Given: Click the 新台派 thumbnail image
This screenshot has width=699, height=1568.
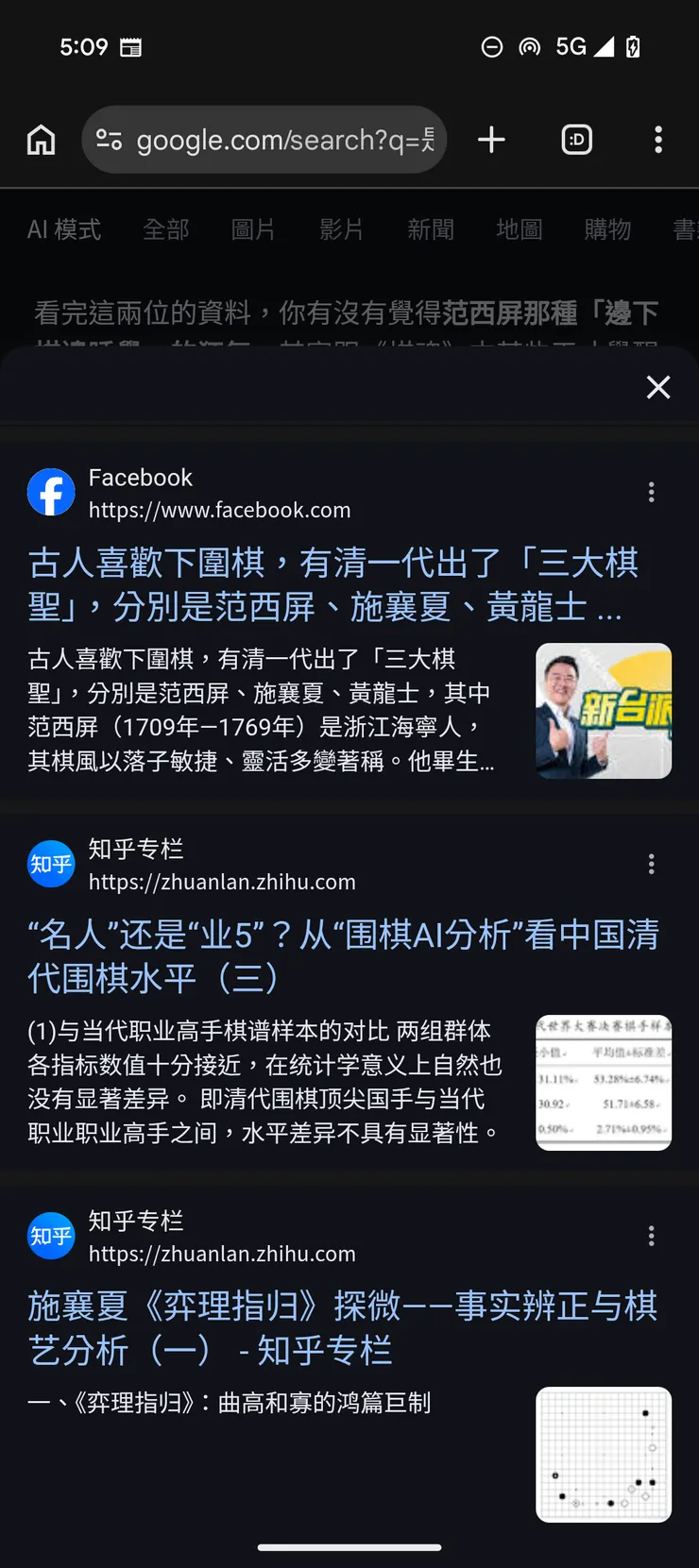Looking at the screenshot, I should pos(604,711).
